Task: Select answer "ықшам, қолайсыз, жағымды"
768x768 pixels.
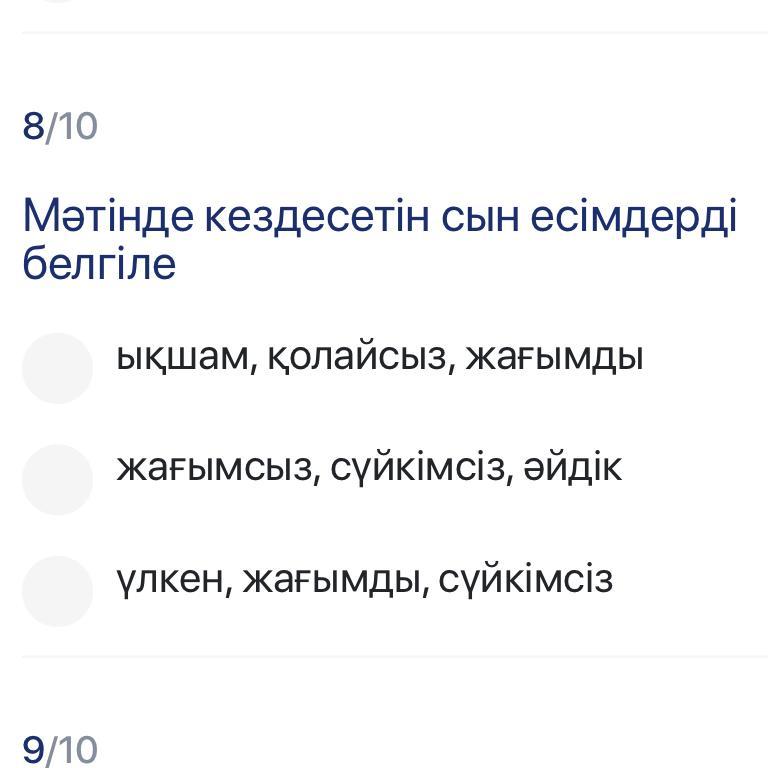Action: click(x=58, y=368)
